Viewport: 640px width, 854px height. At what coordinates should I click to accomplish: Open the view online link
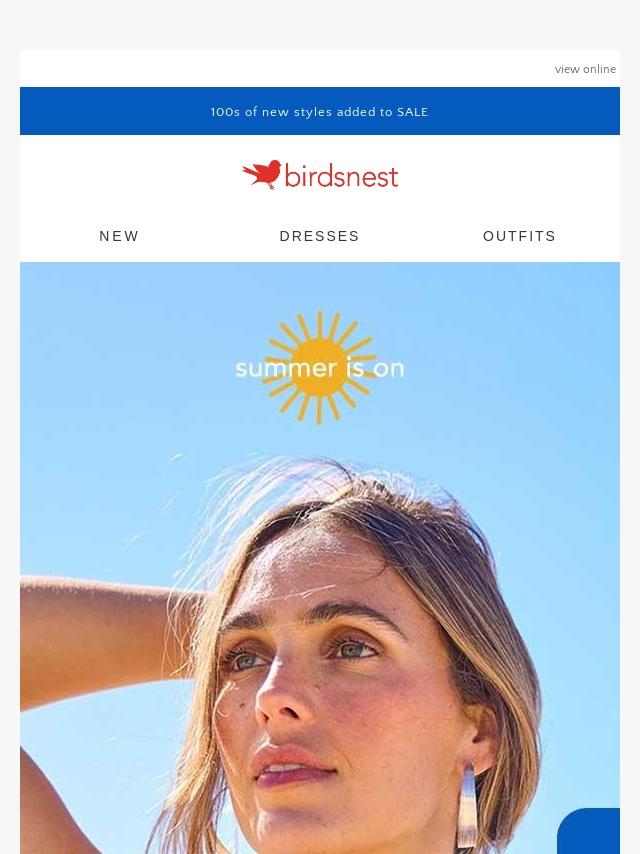[585, 70]
